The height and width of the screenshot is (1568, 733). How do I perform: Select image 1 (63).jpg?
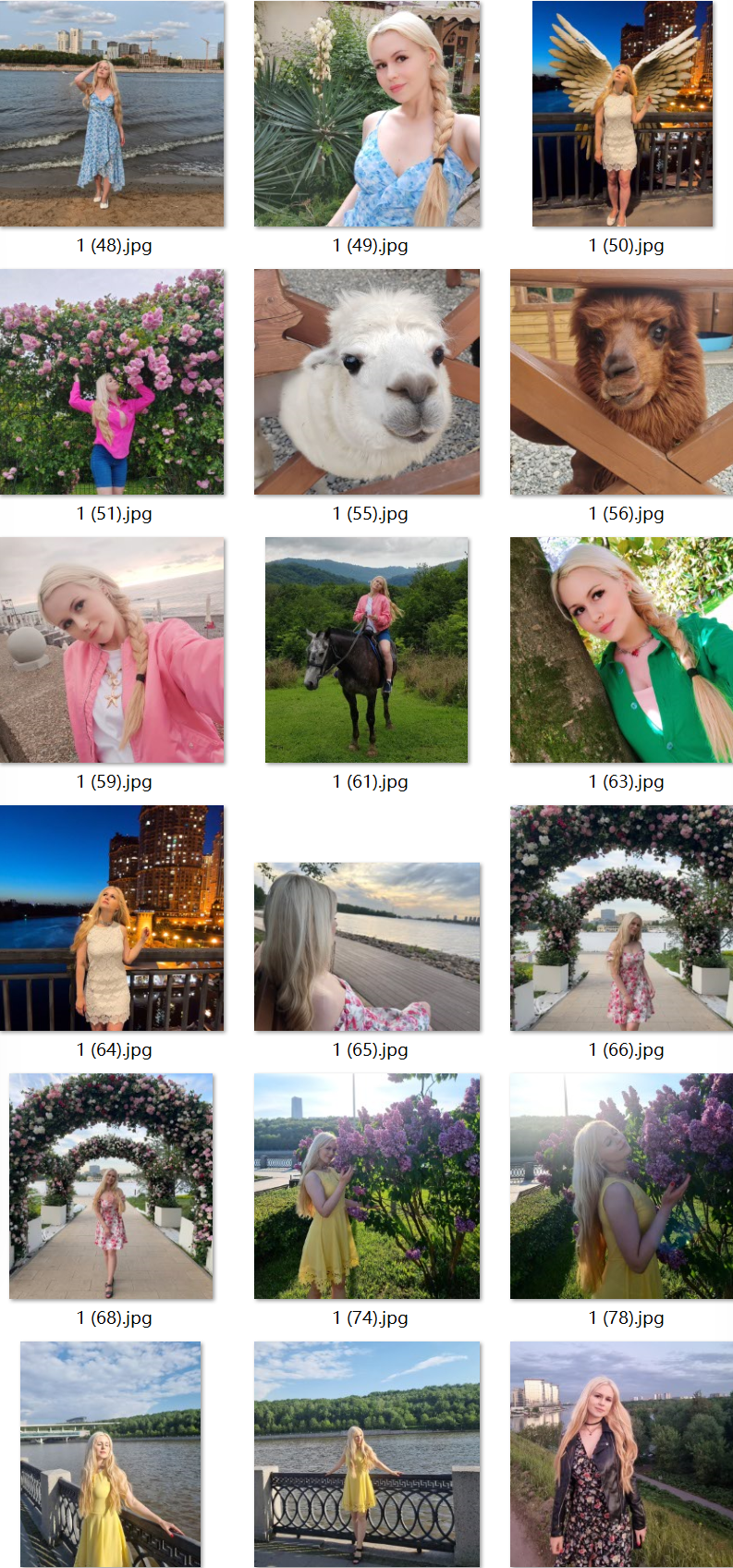tap(621, 650)
